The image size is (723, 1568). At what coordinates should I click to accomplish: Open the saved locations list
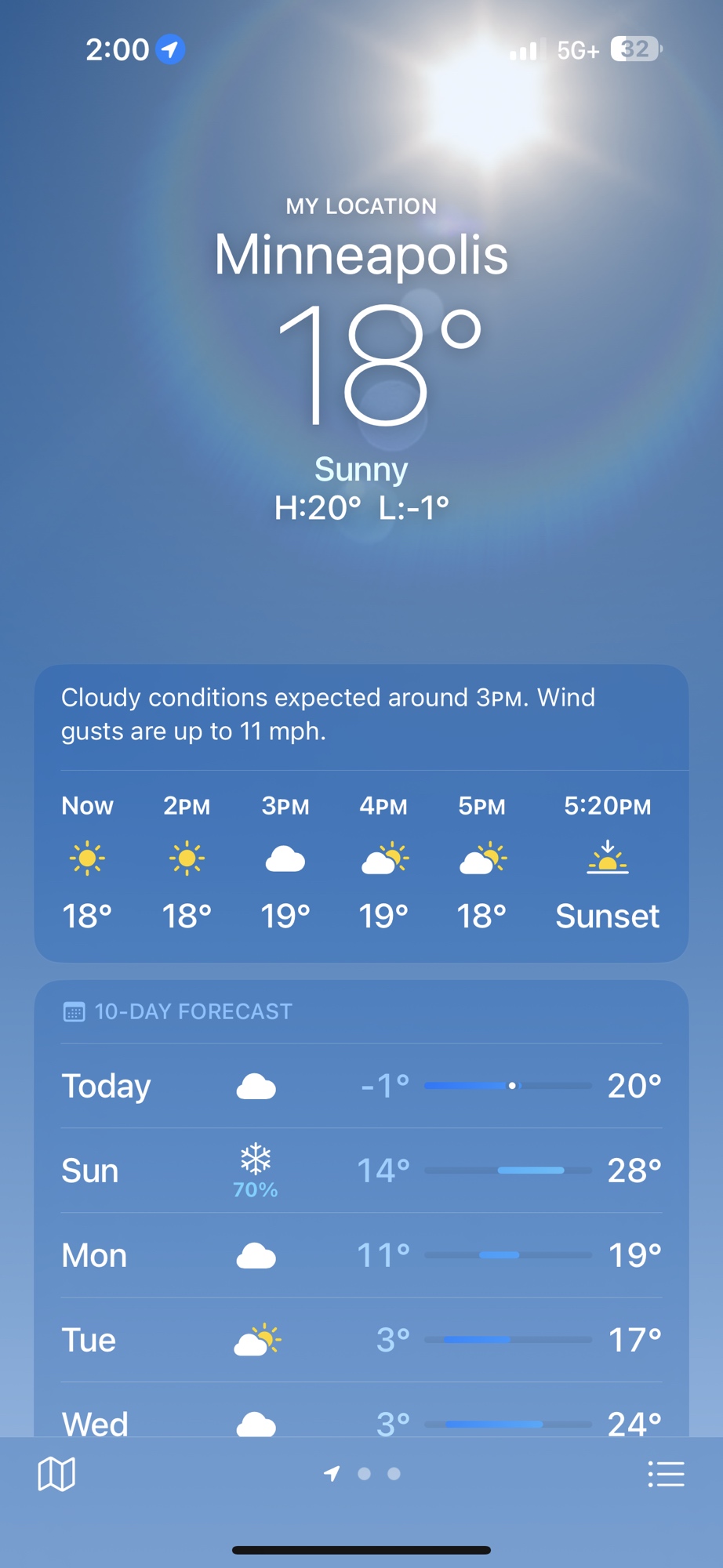666,1474
